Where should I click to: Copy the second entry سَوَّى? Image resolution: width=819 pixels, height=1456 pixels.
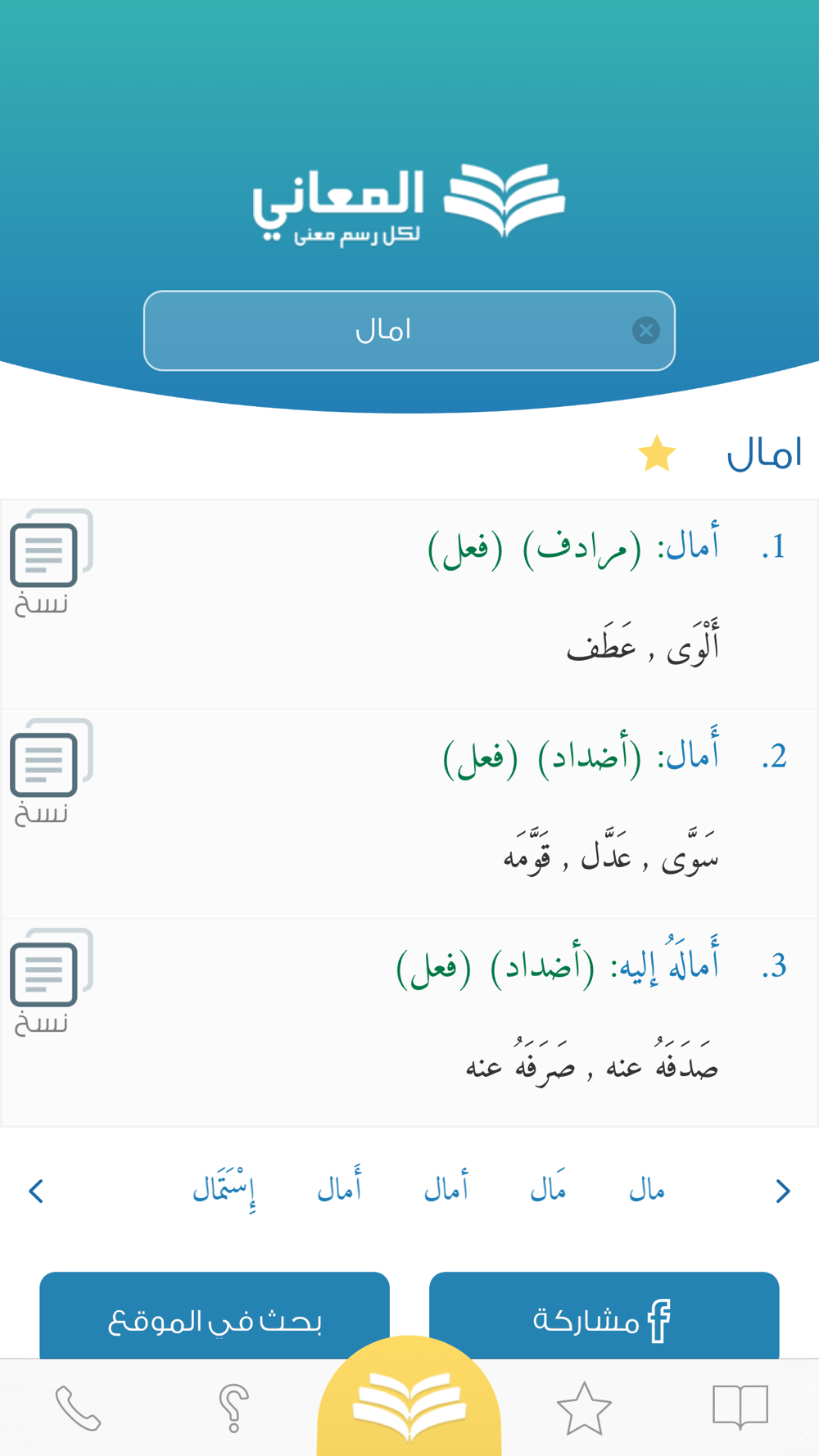point(51,772)
